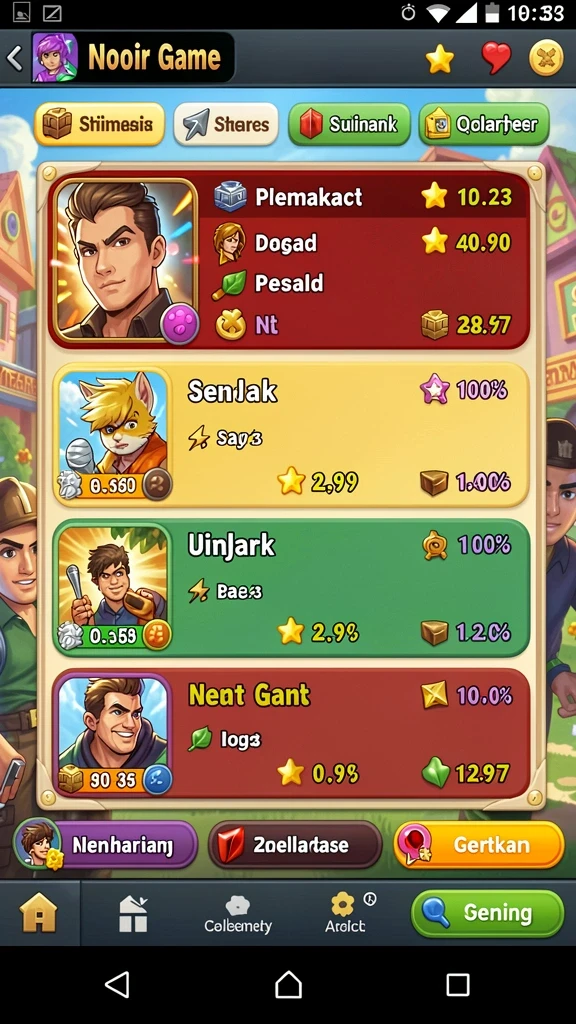576x1024 pixels.
Task: Go back using the top-left arrow
Action: (x=14, y=58)
